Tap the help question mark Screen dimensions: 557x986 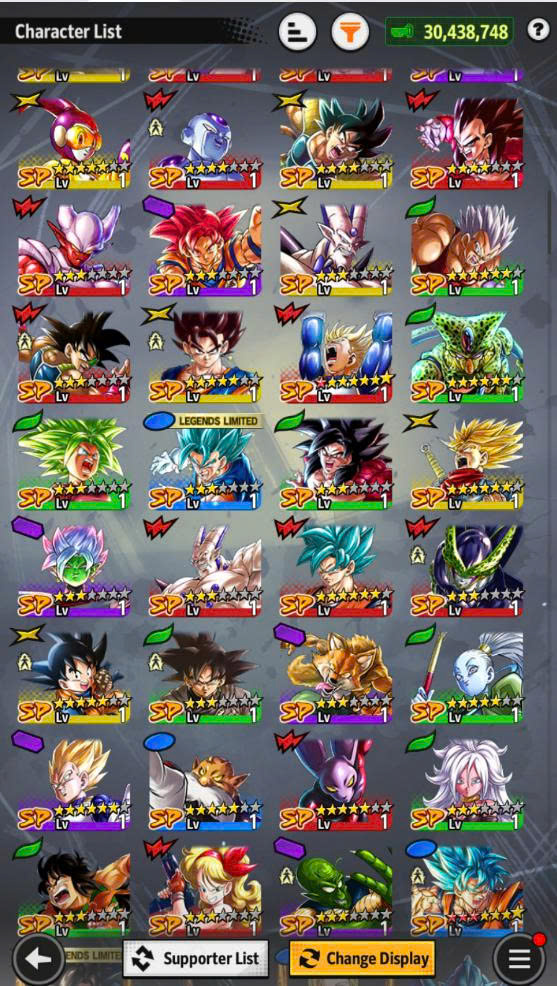[538, 30]
